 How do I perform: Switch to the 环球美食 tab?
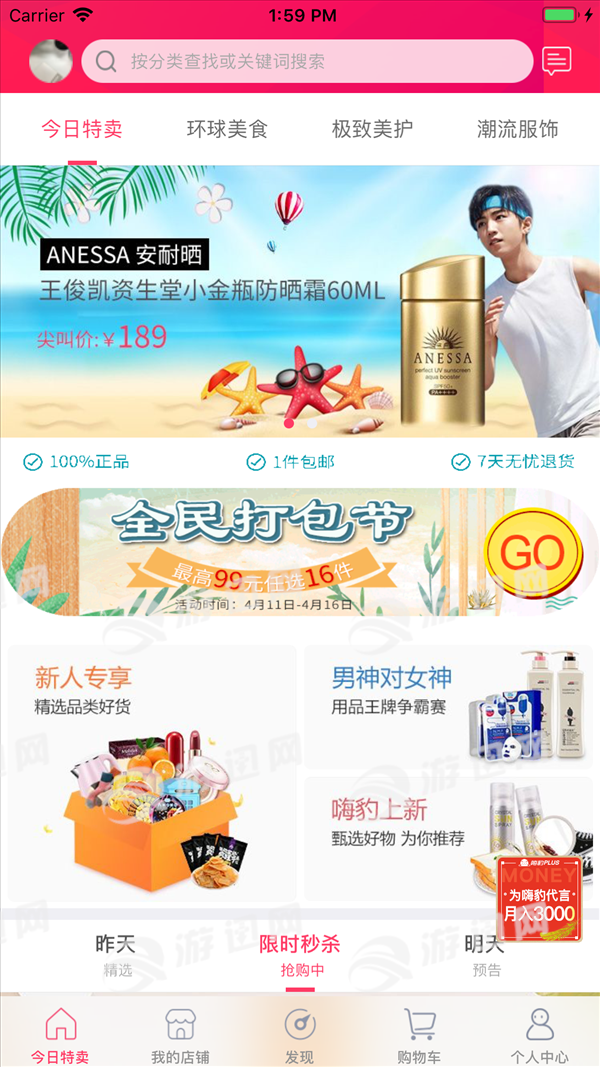[227, 129]
